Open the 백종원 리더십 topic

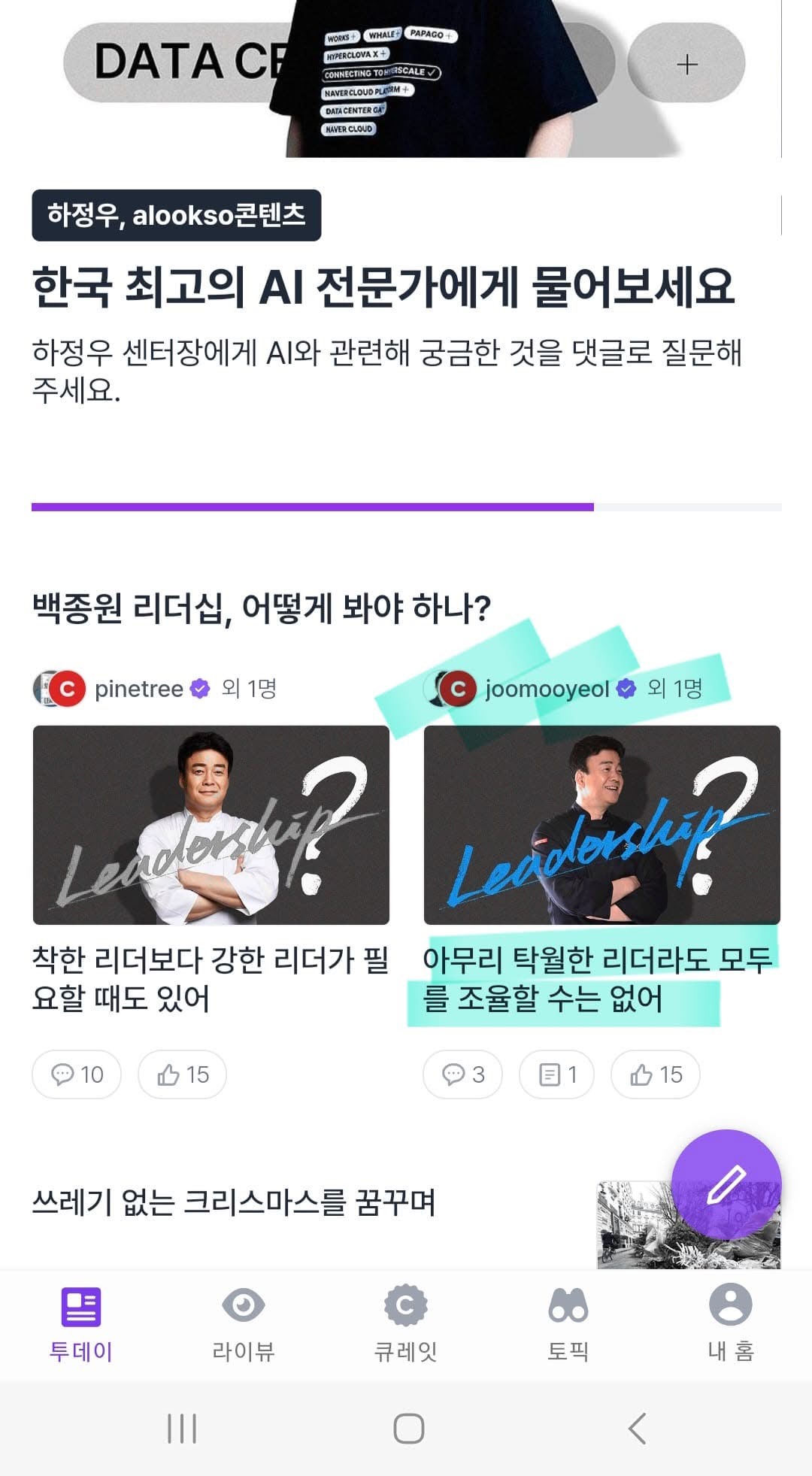[x=261, y=608]
